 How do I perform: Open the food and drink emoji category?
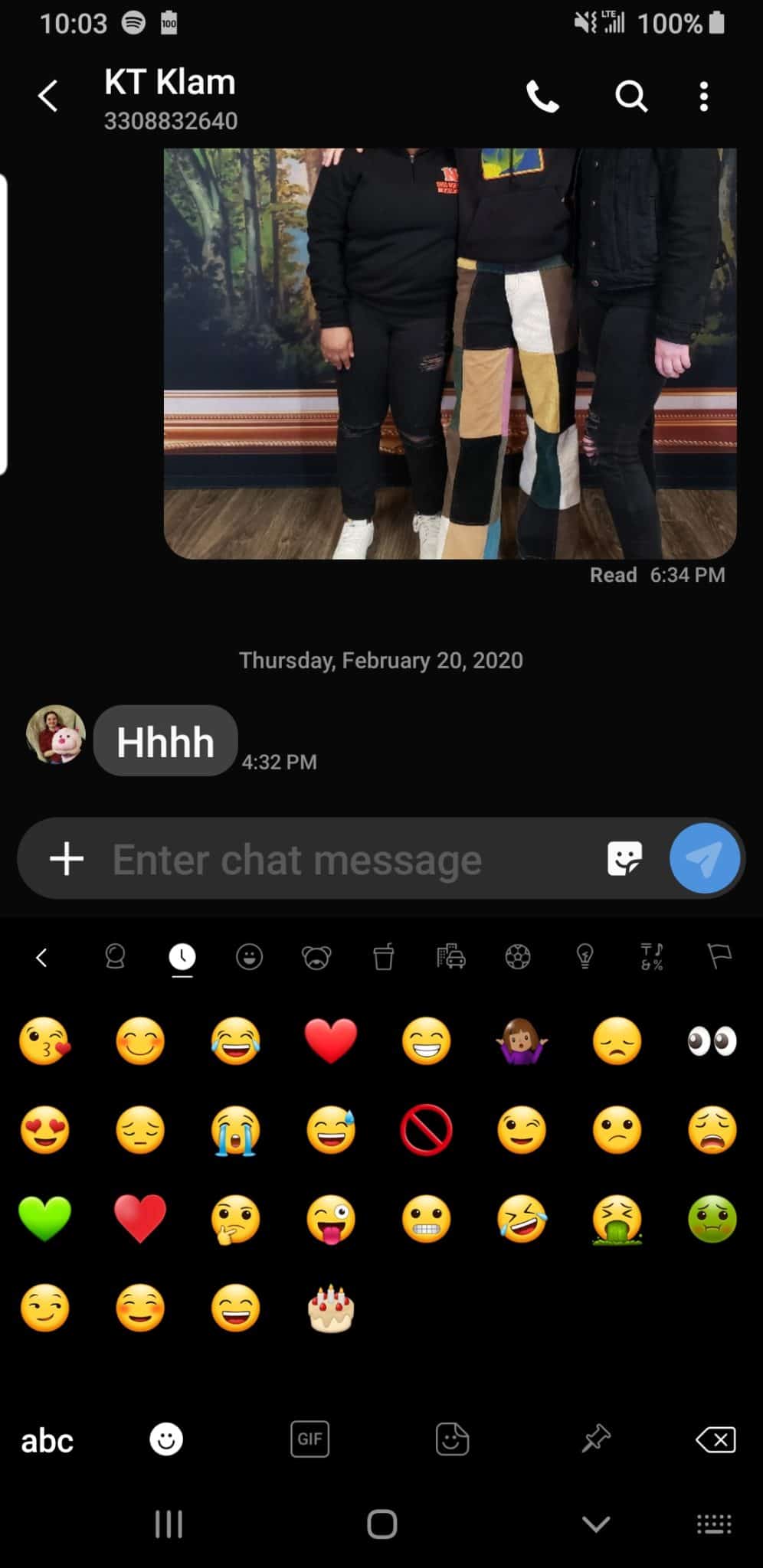pos(384,957)
